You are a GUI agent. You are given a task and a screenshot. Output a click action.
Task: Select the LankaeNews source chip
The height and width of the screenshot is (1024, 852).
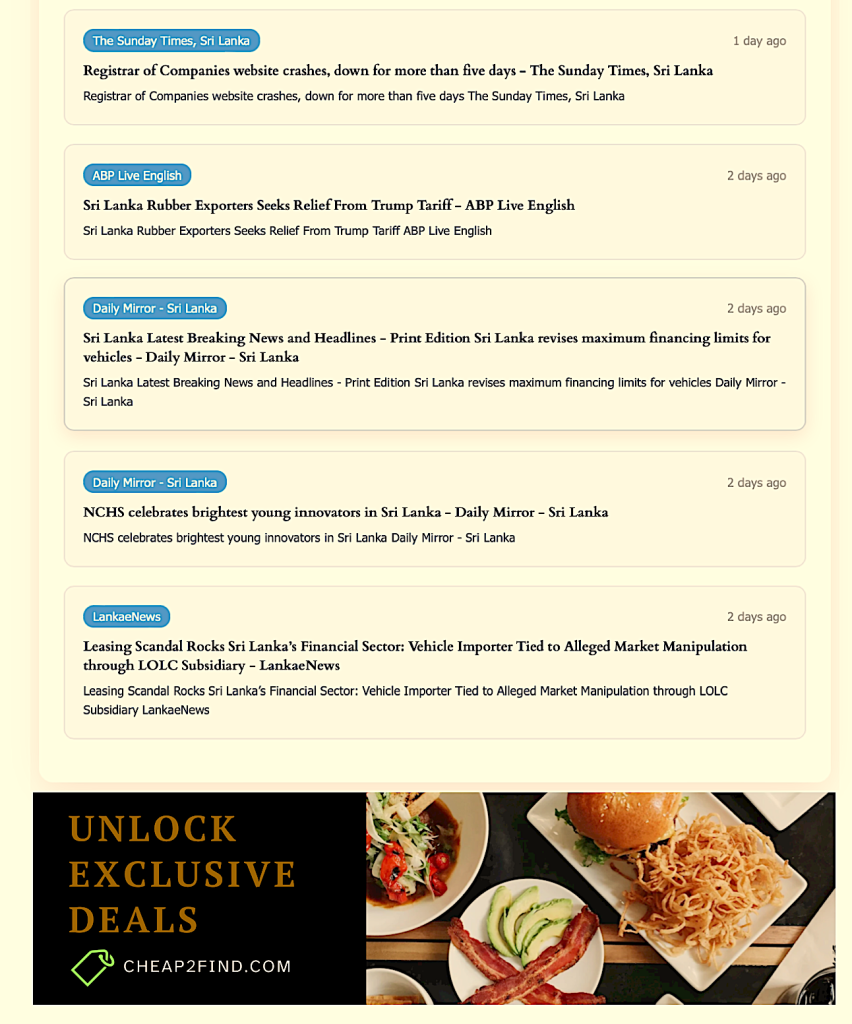click(x=126, y=617)
